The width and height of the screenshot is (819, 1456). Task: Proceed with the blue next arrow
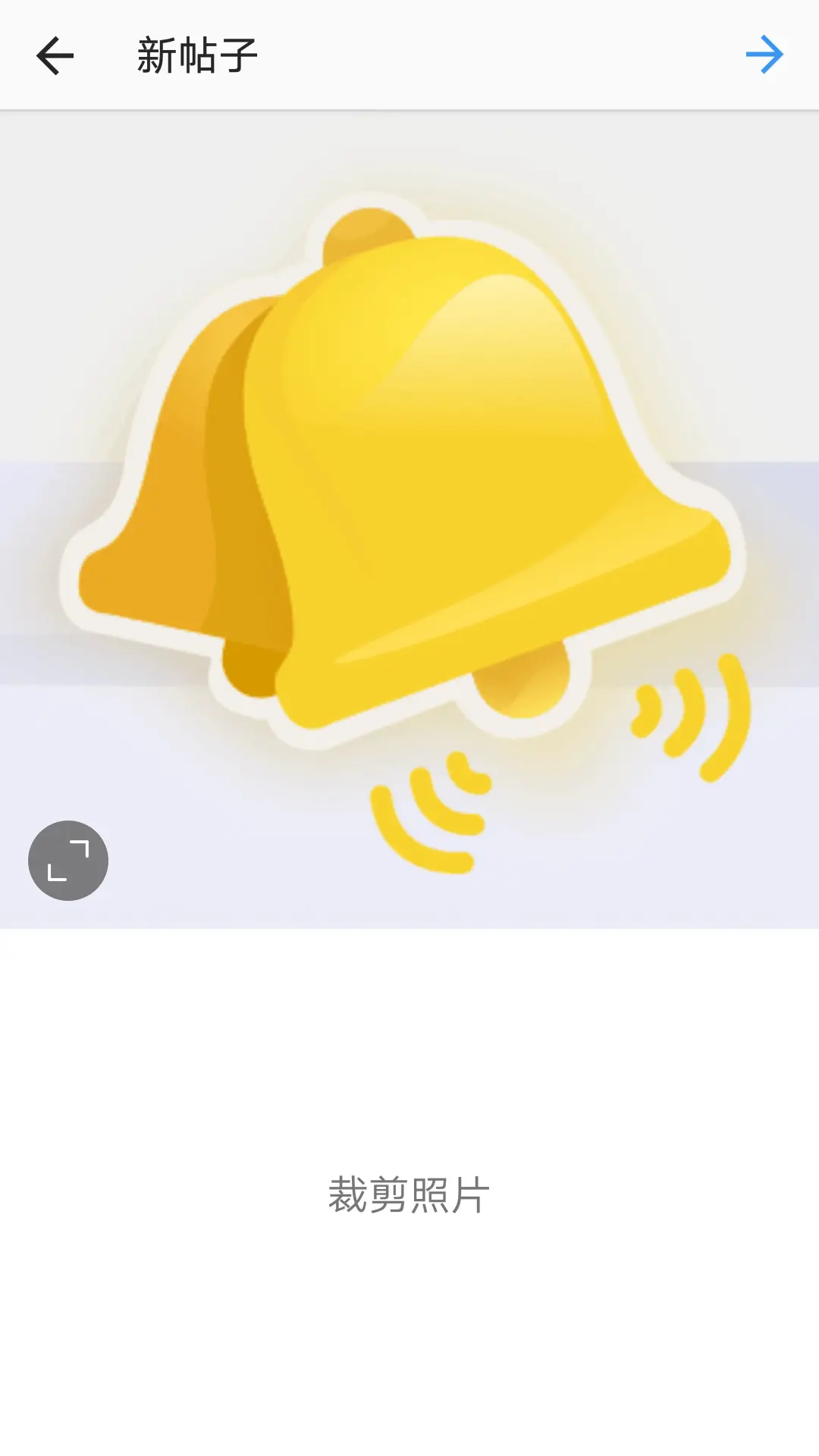point(764,55)
